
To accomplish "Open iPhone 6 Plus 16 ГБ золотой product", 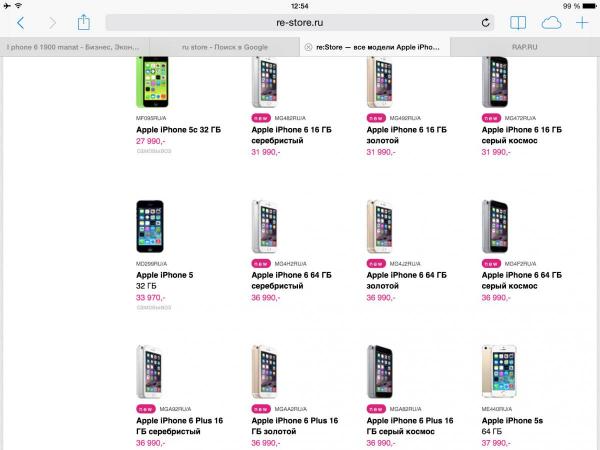I will tap(288, 426).
